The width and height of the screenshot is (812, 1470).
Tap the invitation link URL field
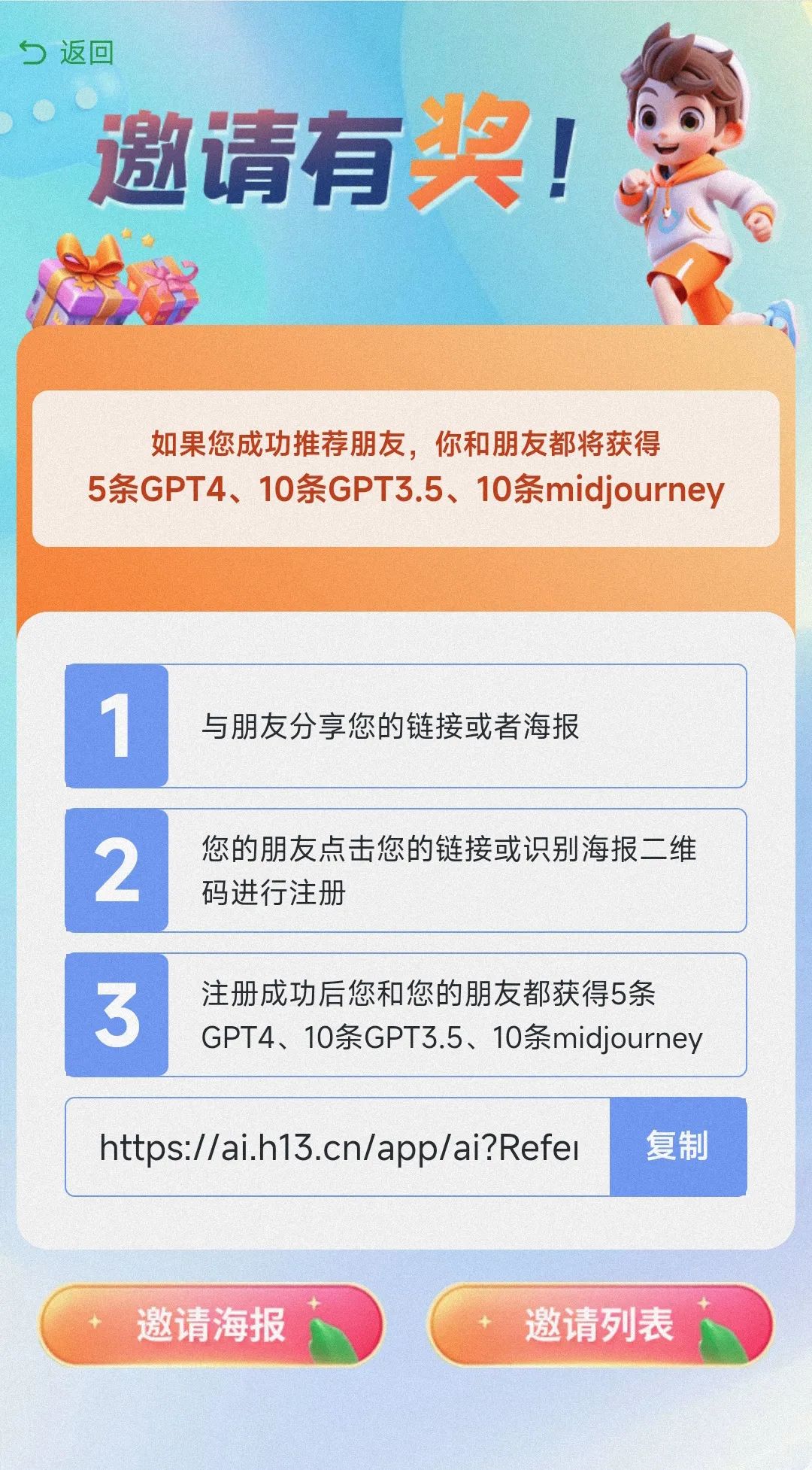[x=338, y=1147]
